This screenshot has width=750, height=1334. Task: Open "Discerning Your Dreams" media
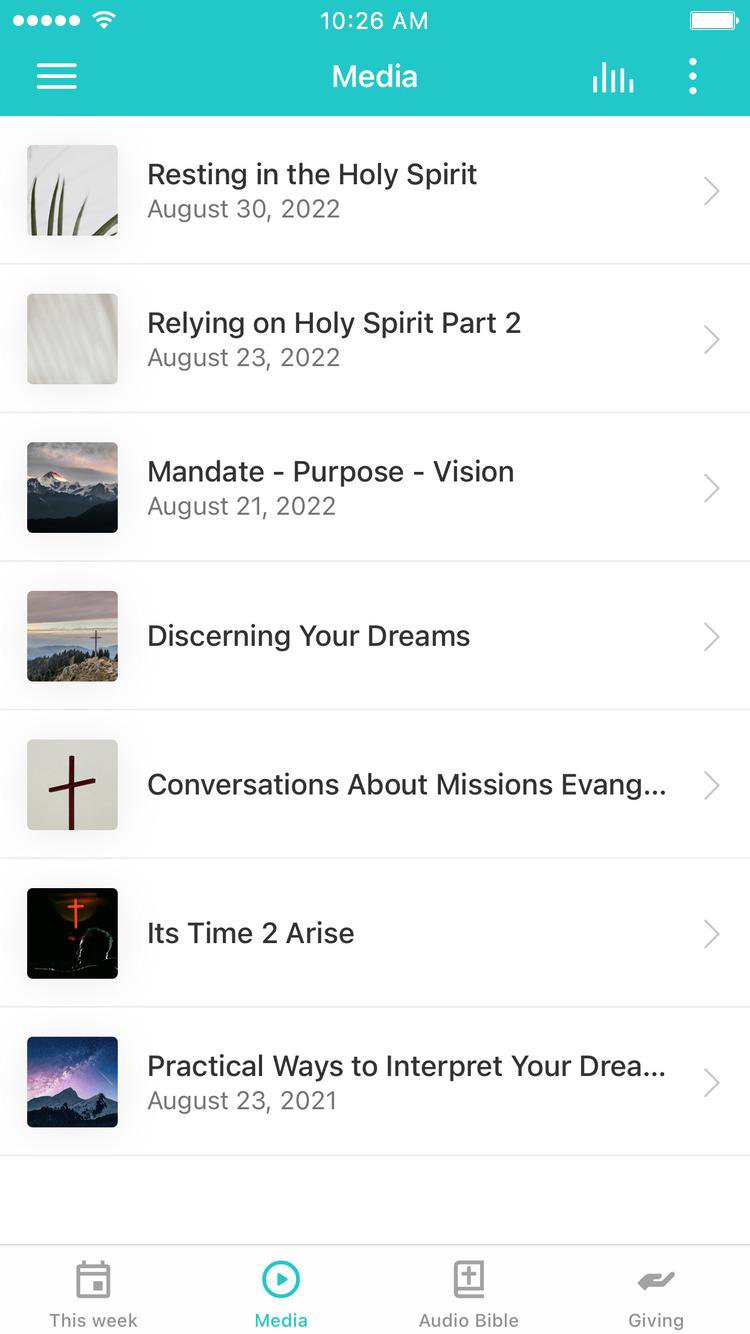point(375,636)
